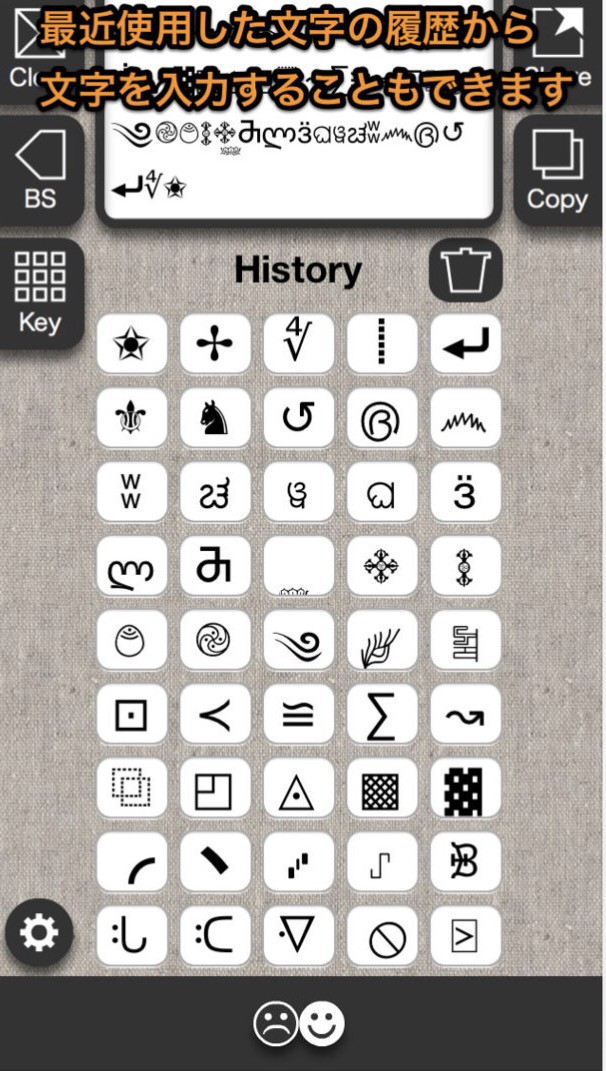Tap the BS backspace button

pyautogui.click(x=40, y=171)
